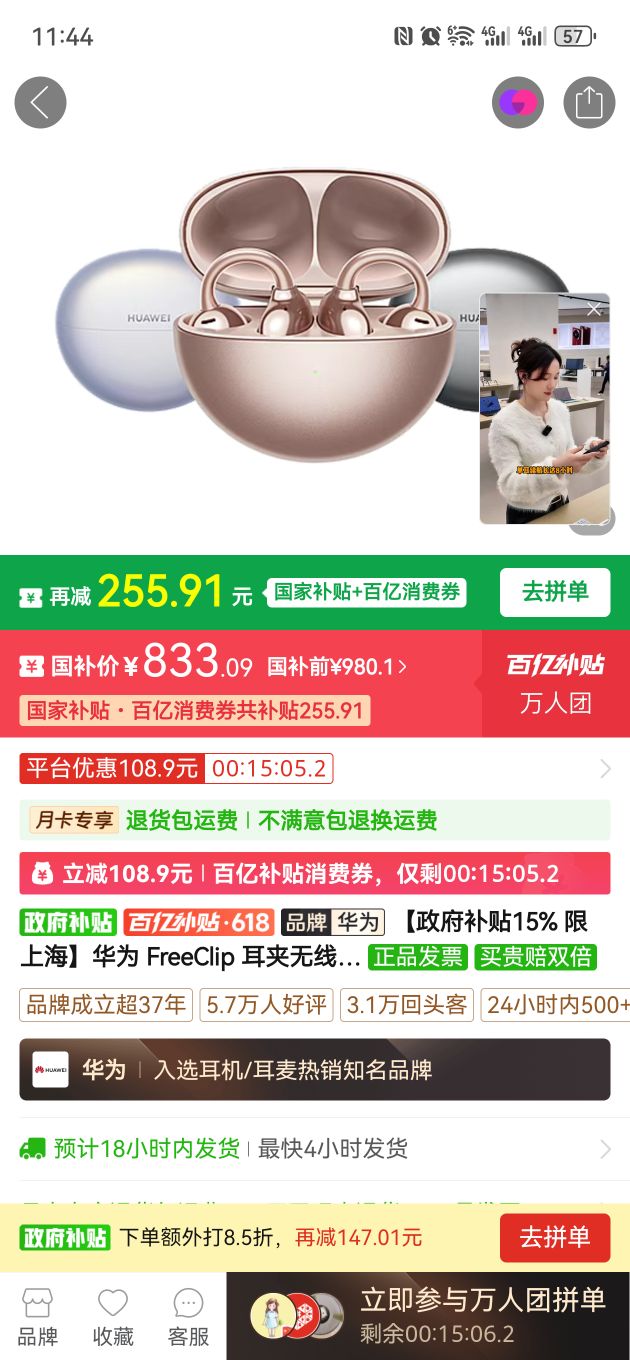
Task: Tap 去拼单 in the yellow 政府补贴 bar
Action: (554, 1237)
